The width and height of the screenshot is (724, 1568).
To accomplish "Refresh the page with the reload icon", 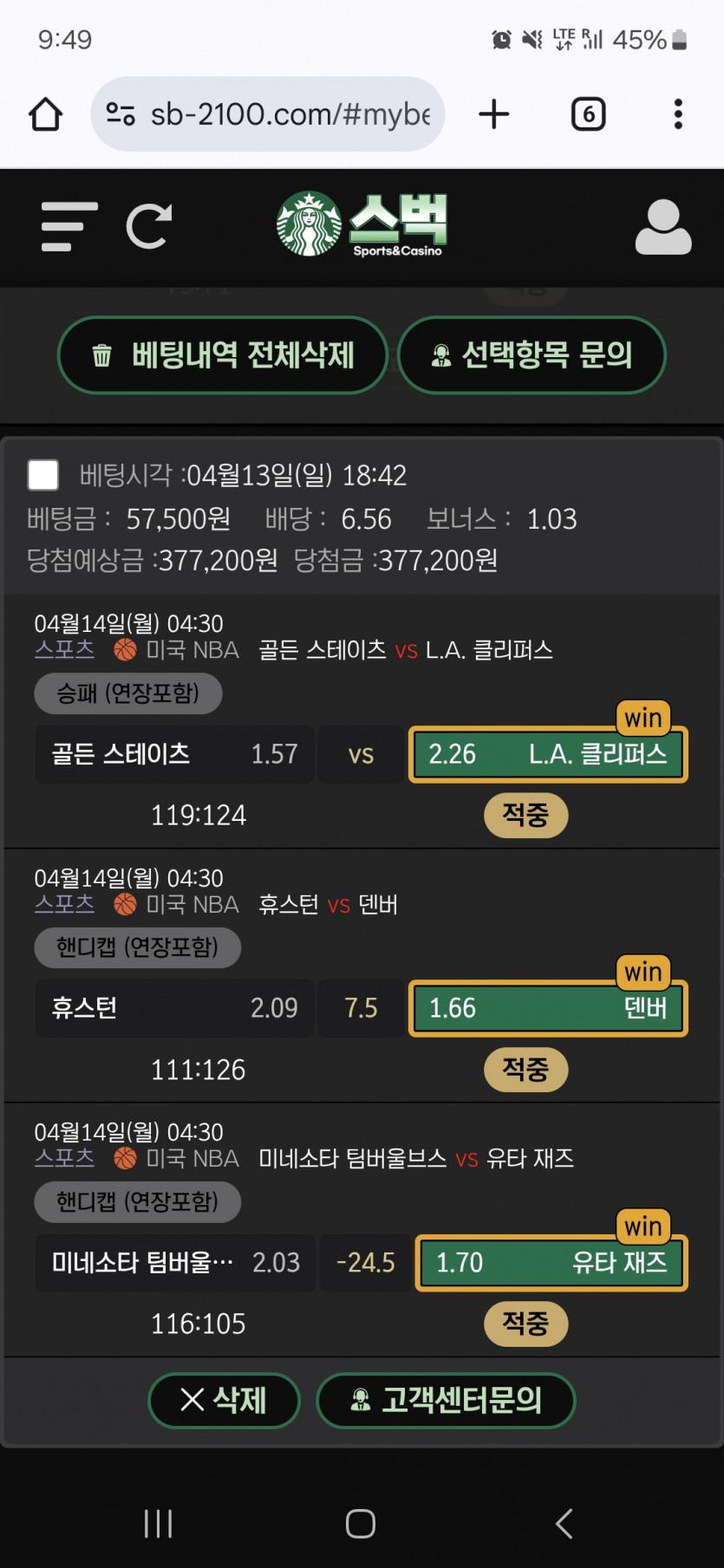I will (x=149, y=227).
